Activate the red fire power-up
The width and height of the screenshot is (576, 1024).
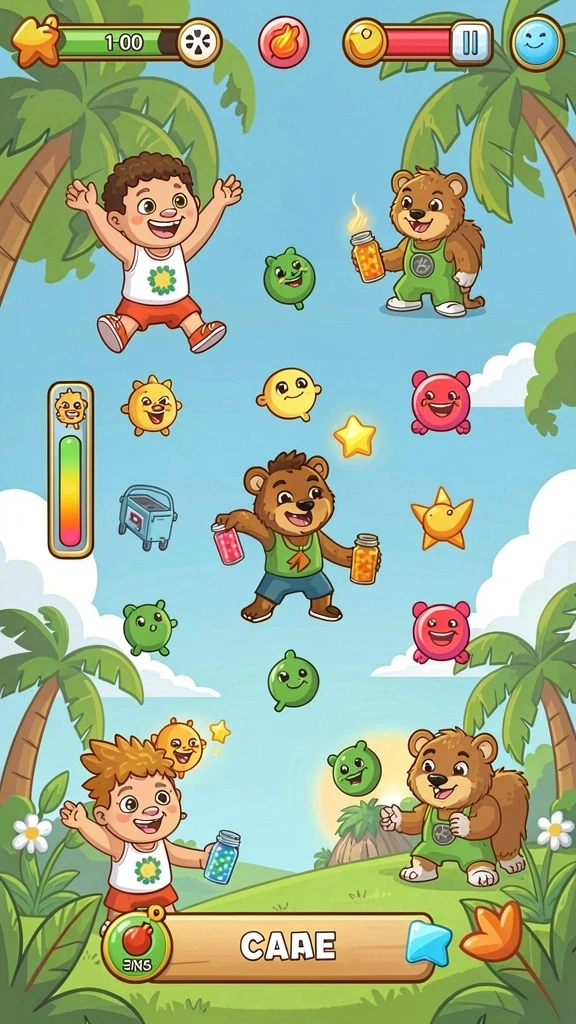point(284,42)
